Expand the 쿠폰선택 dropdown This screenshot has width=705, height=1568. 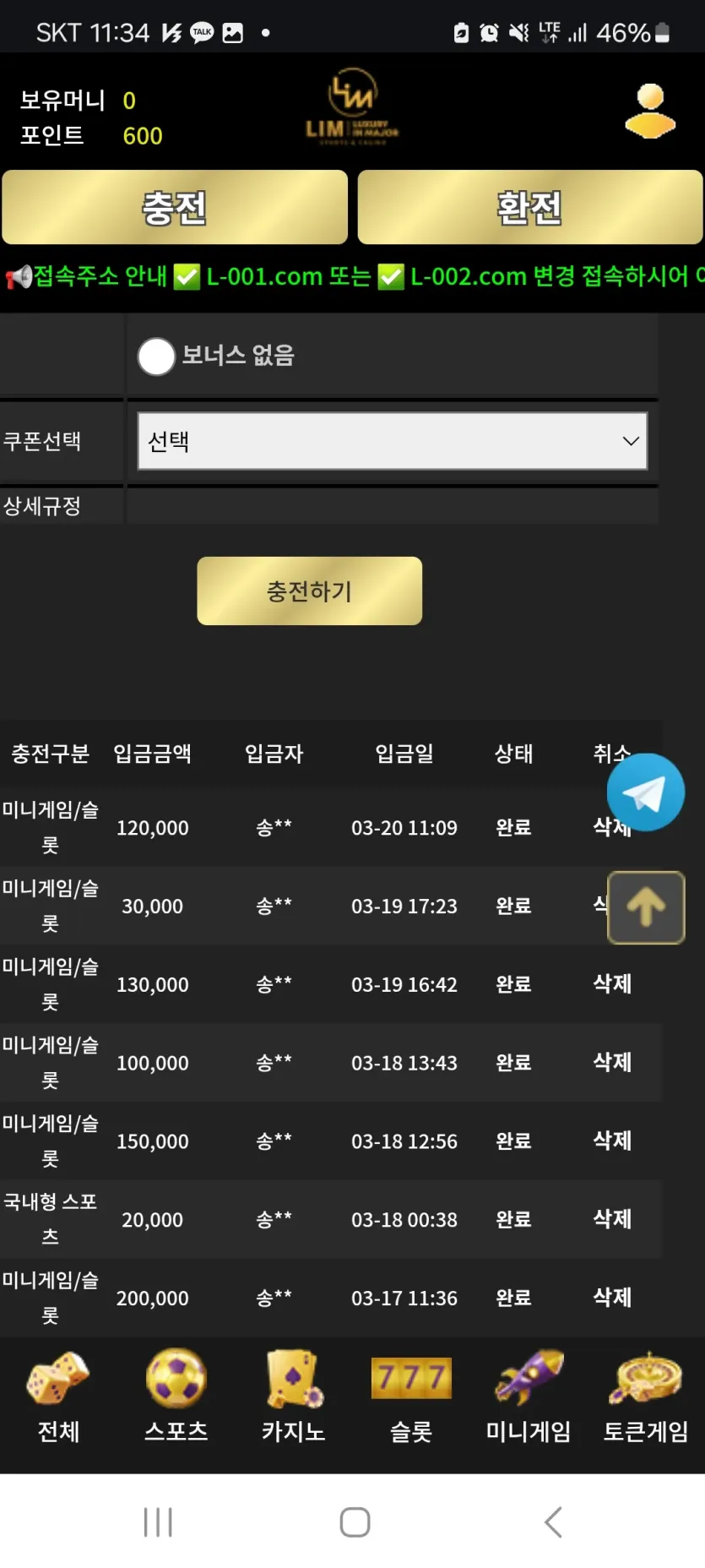tap(393, 441)
